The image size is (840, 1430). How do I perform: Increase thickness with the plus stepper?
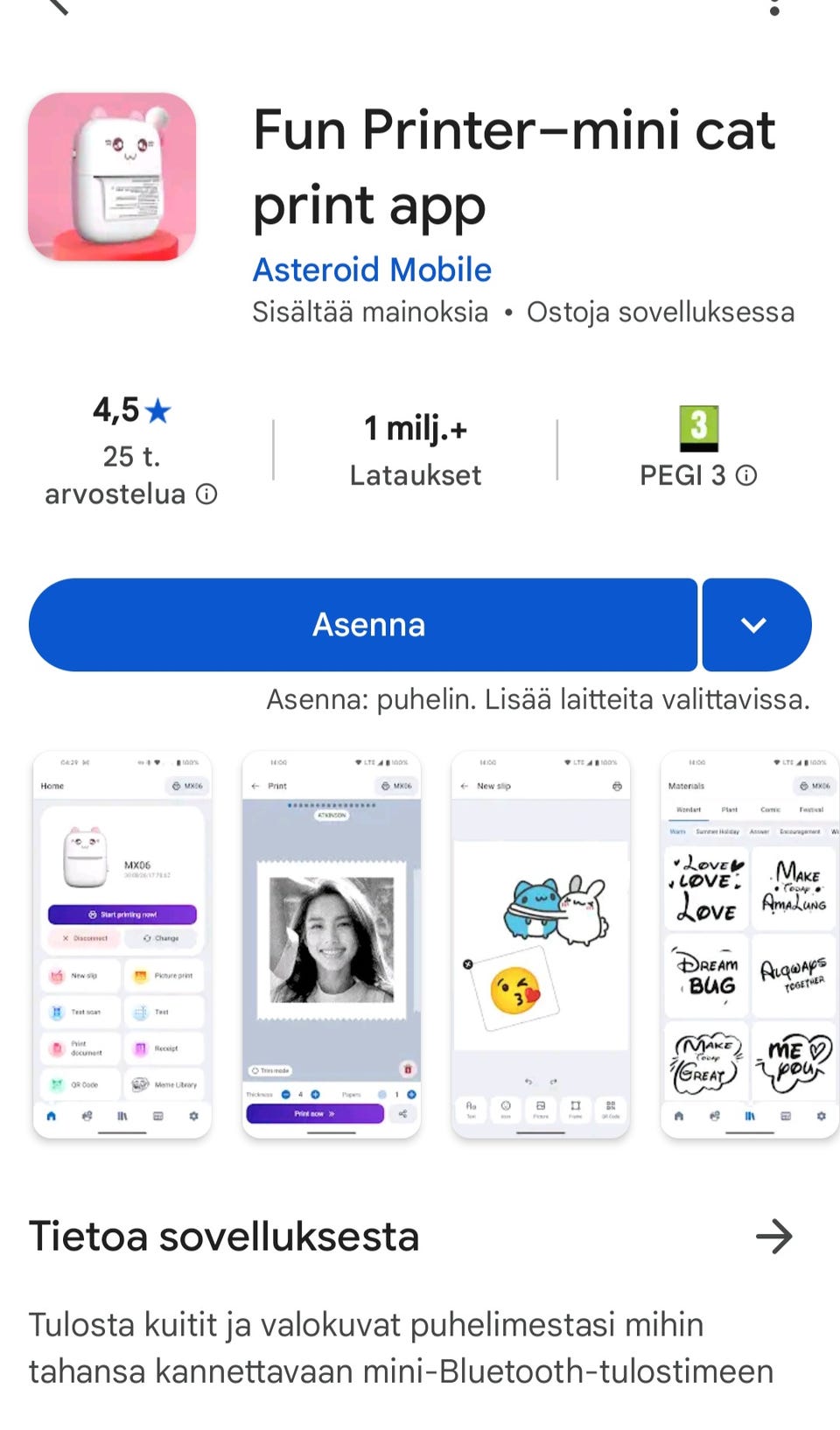point(314,1094)
